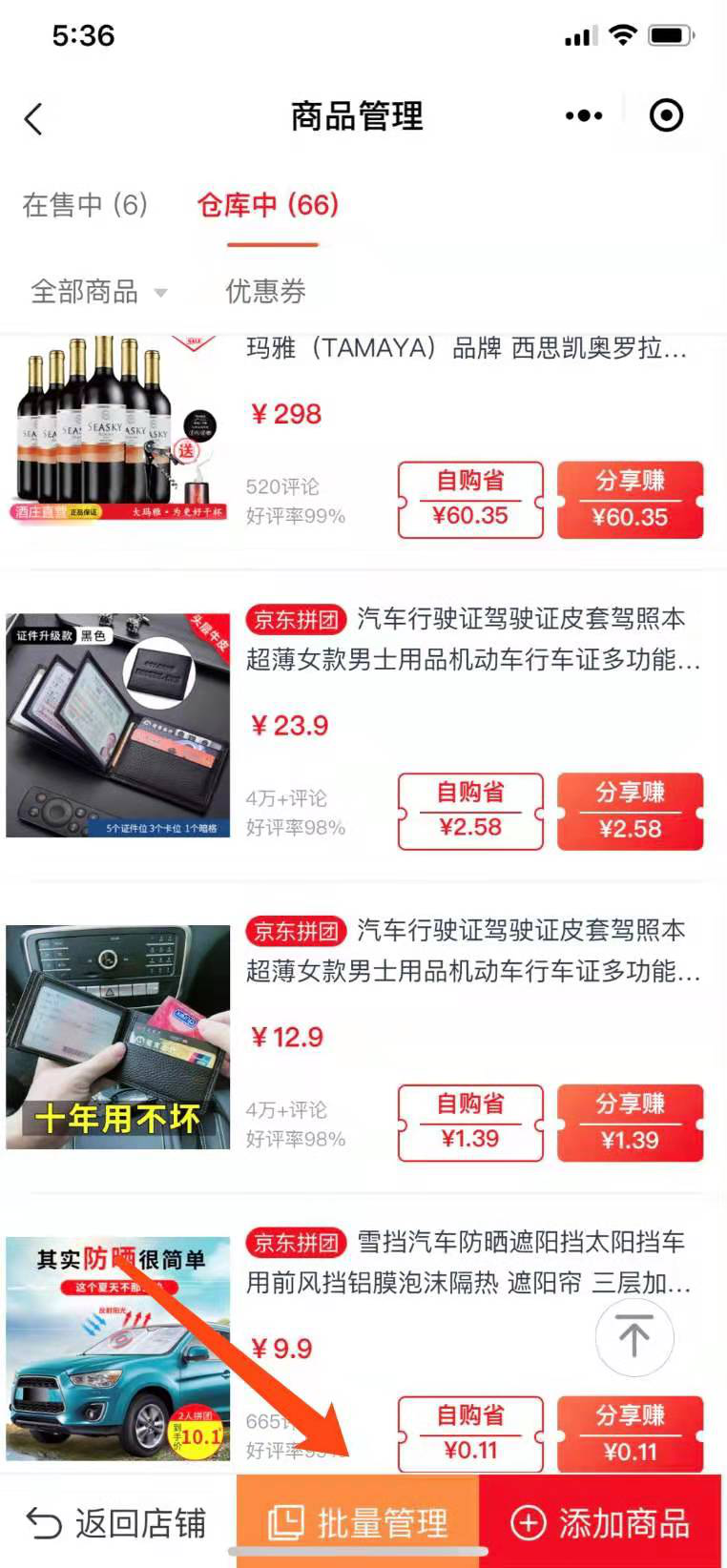Viewport: 727px width, 1568px height.
Task: Close the mini program with the circle icon
Action: [x=666, y=115]
